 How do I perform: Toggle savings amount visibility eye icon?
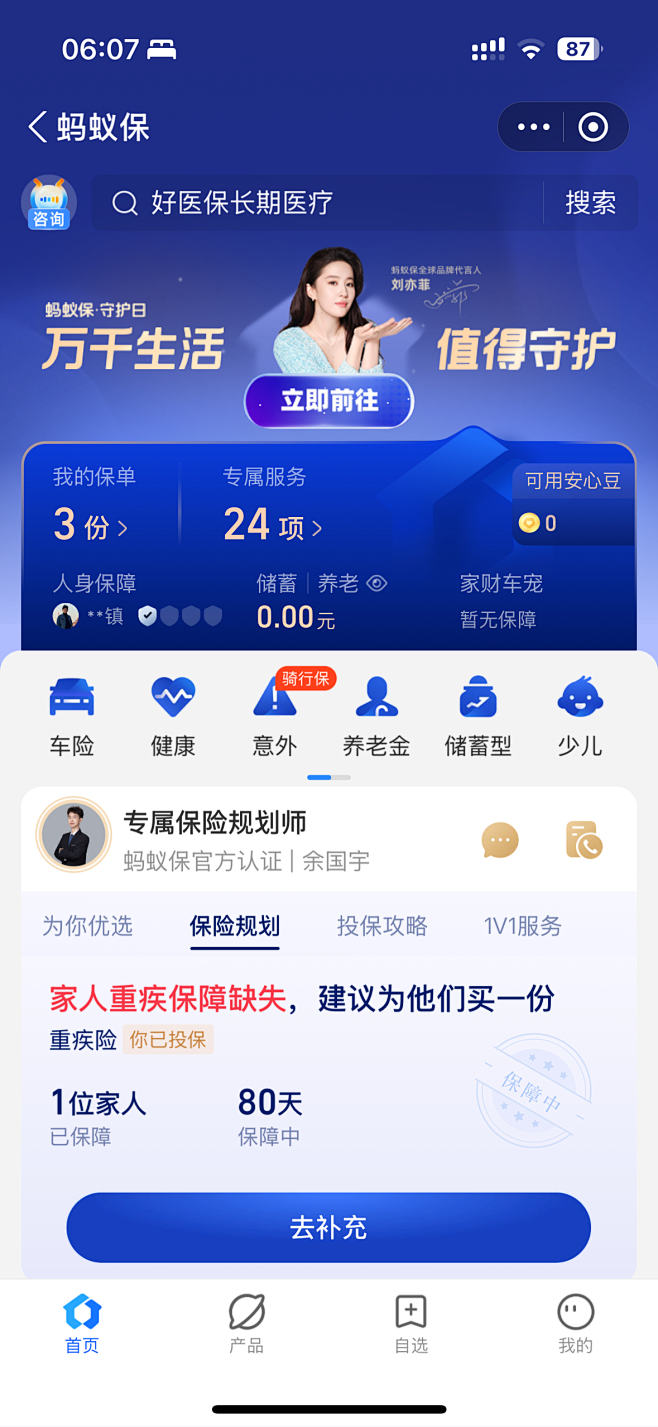(x=377, y=583)
